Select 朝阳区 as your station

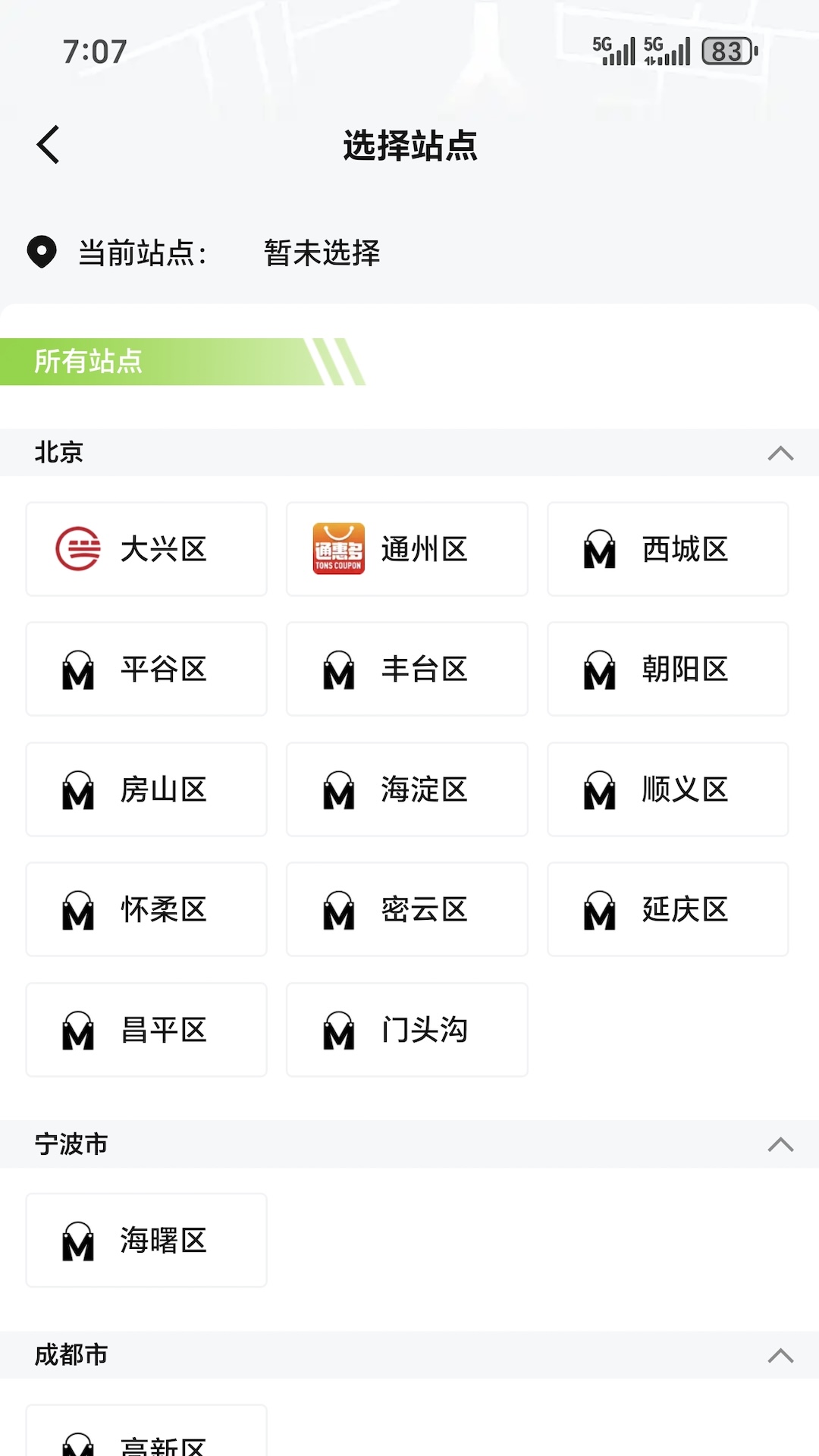(667, 670)
